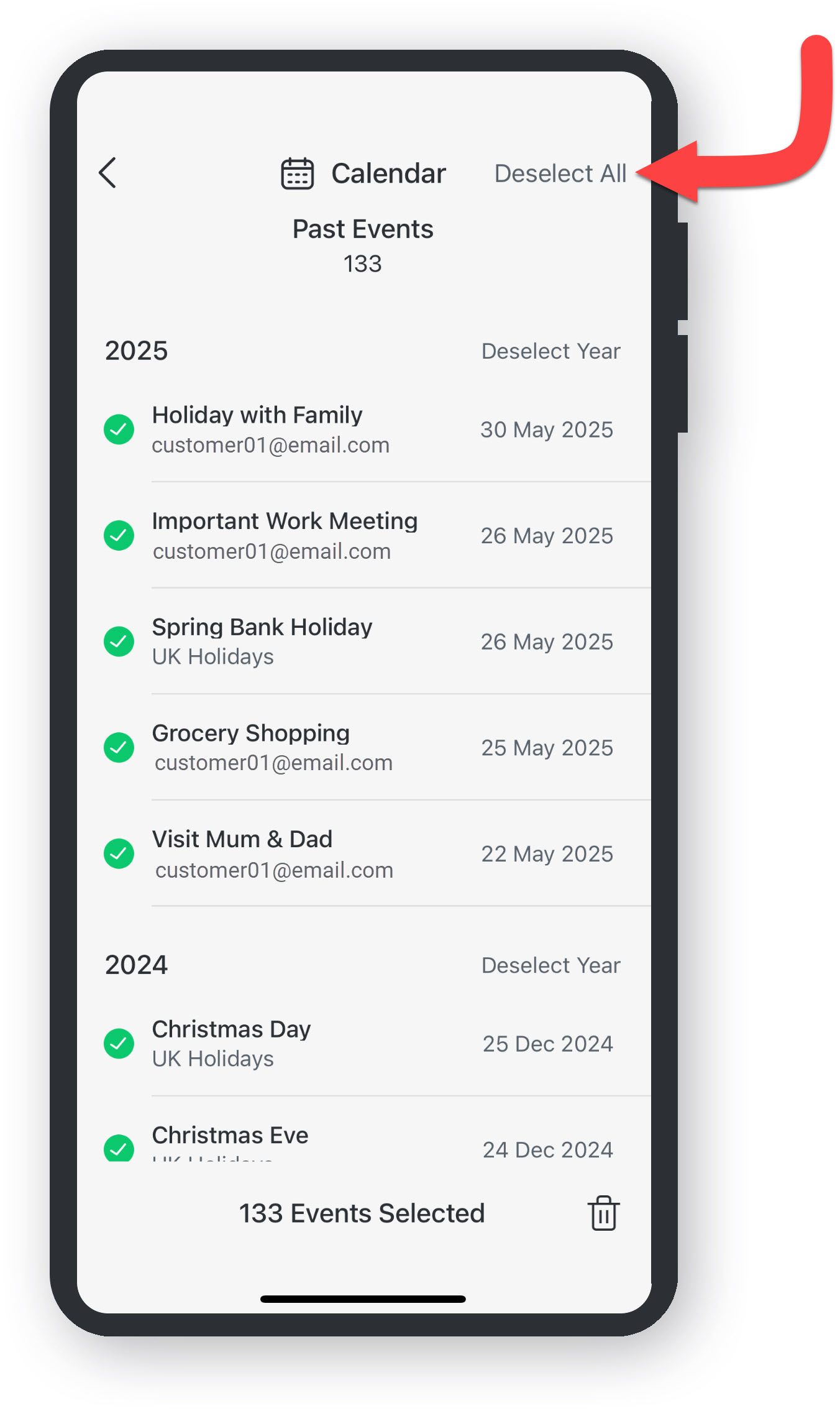
Task: Uncheck Christmas Day event
Action: (119, 1044)
